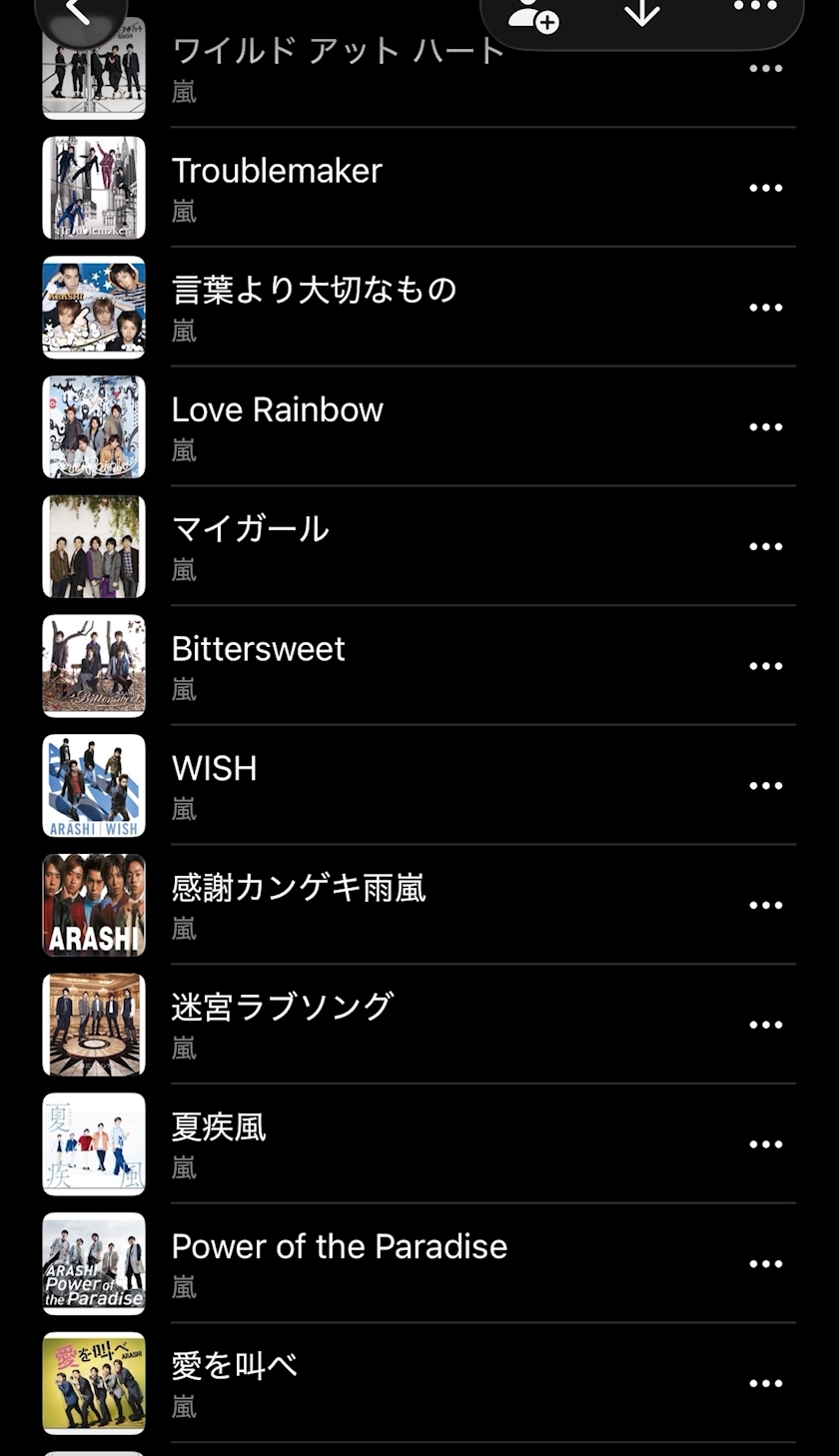Download the playlist with the arrow icon
Screen dimensions: 839x1456
[641, 12]
